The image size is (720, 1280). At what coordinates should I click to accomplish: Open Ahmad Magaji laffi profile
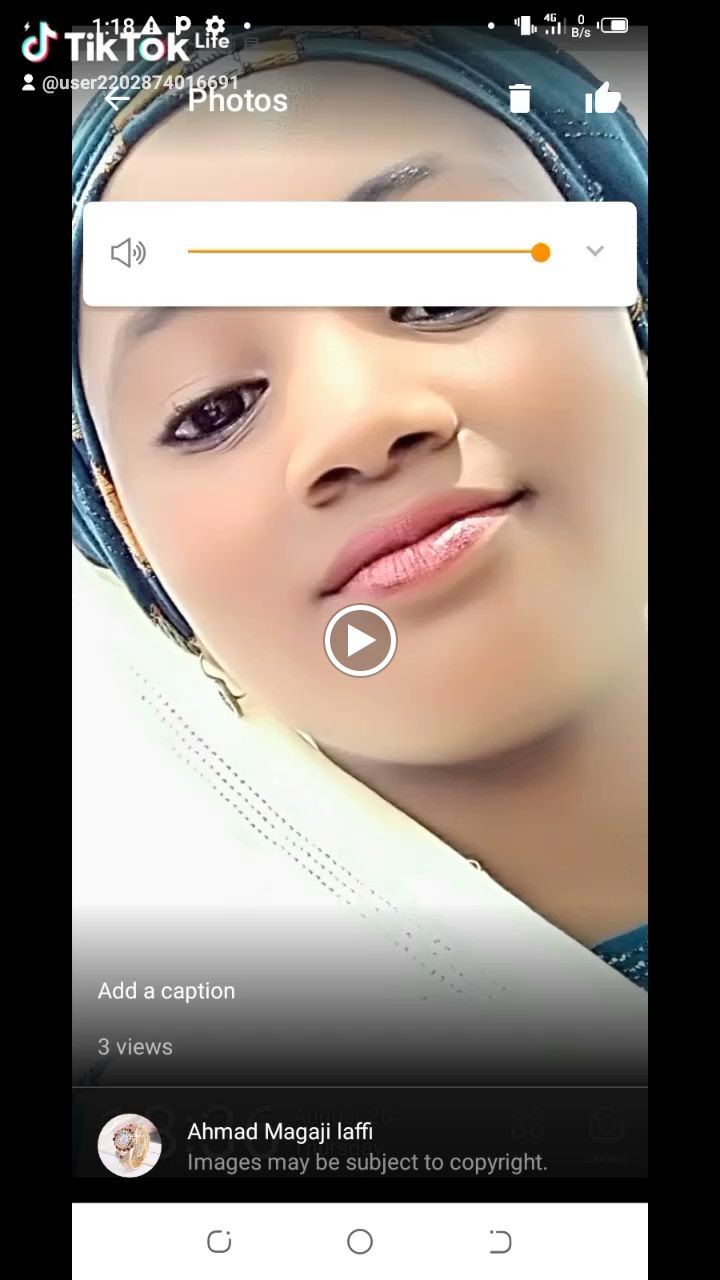pos(280,1133)
